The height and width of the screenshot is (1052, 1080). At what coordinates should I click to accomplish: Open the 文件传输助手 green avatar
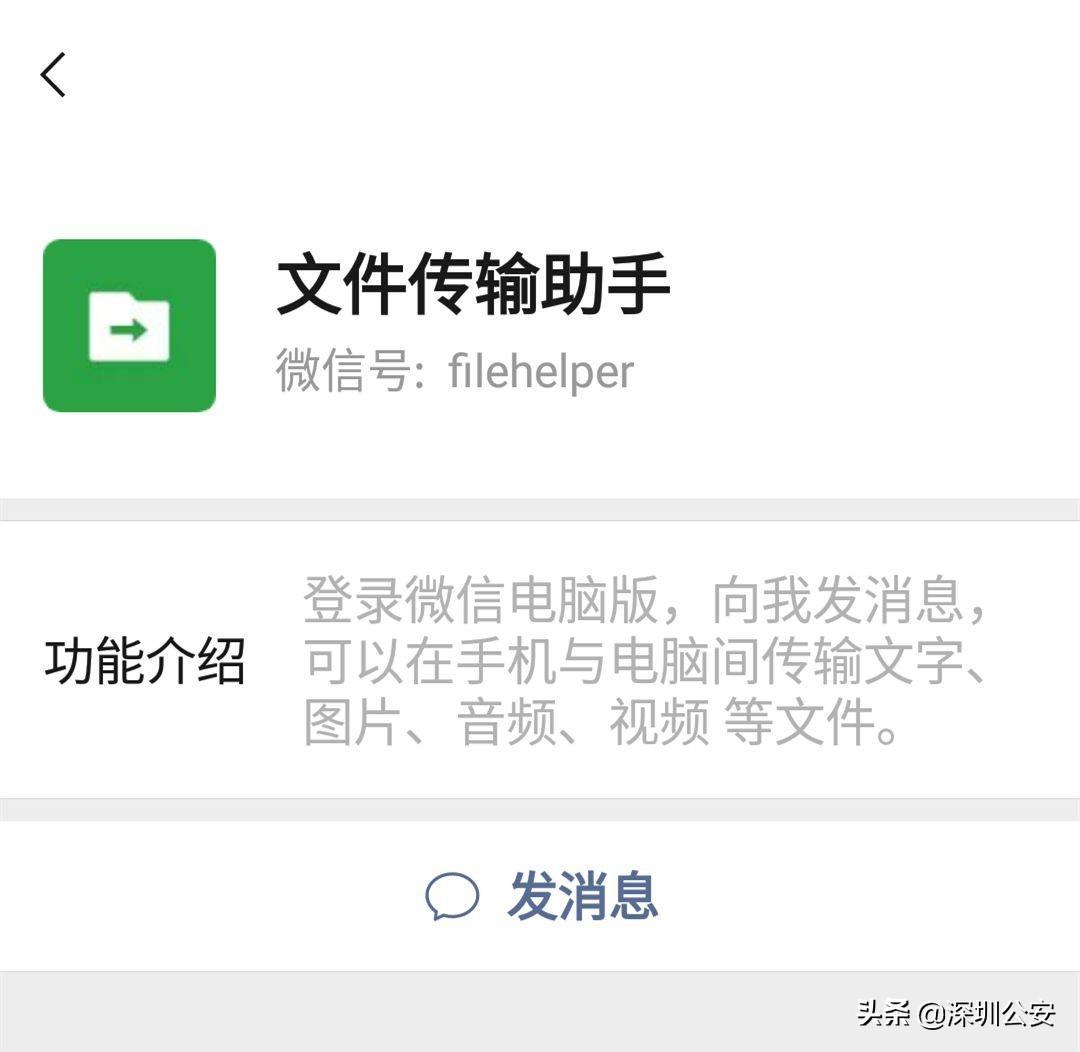coord(129,326)
